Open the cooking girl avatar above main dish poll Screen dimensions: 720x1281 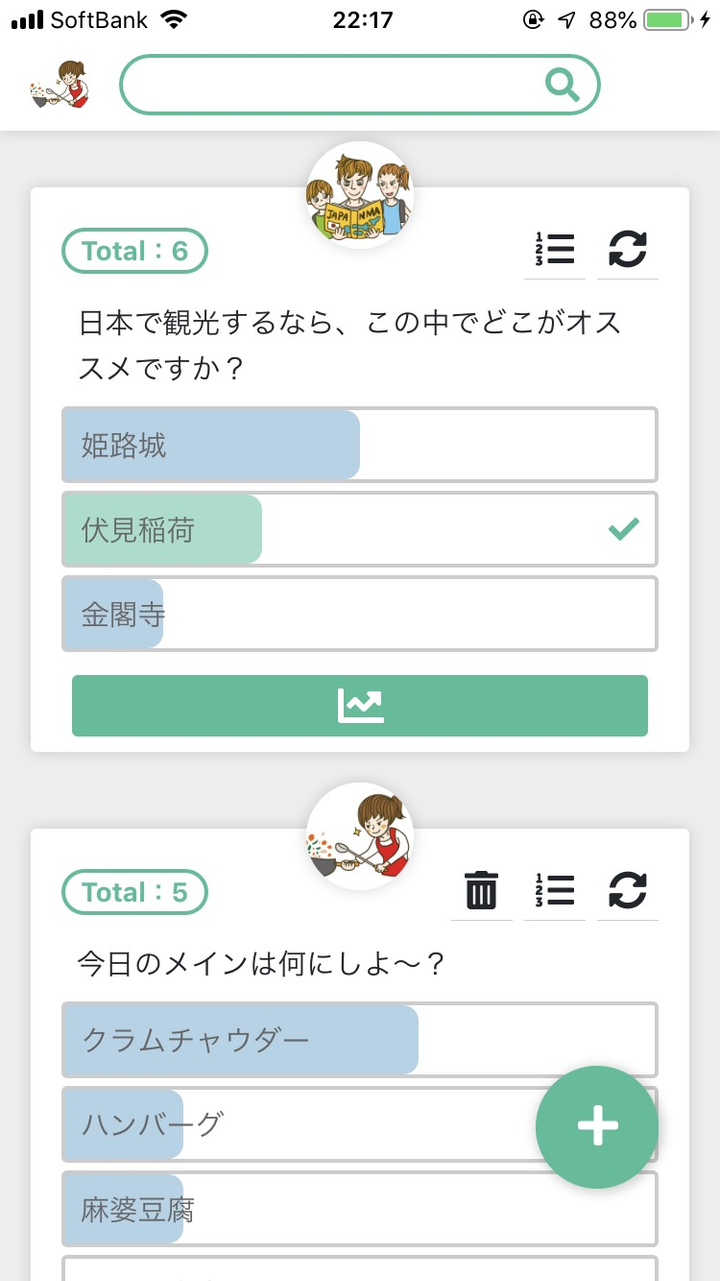(x=359, y=836)
